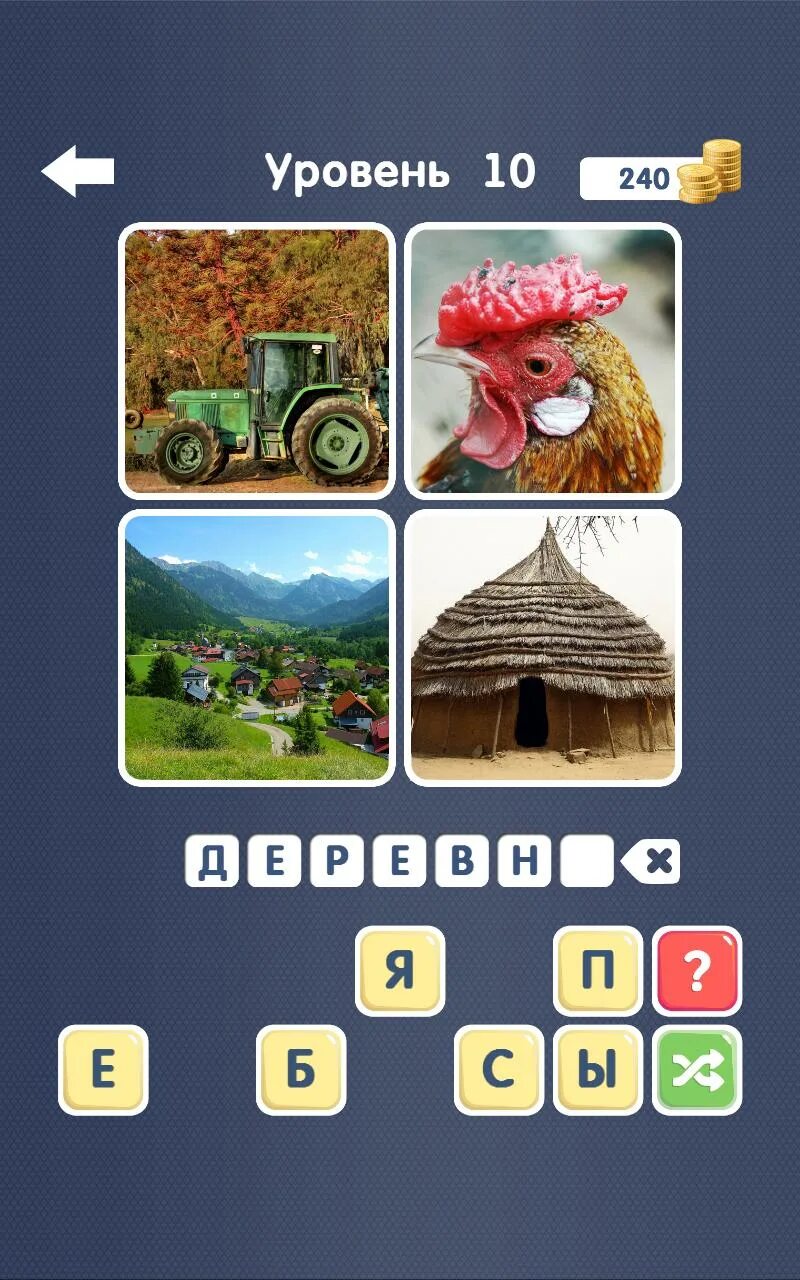Enlarge the rooster picture

tap(543, 360)
